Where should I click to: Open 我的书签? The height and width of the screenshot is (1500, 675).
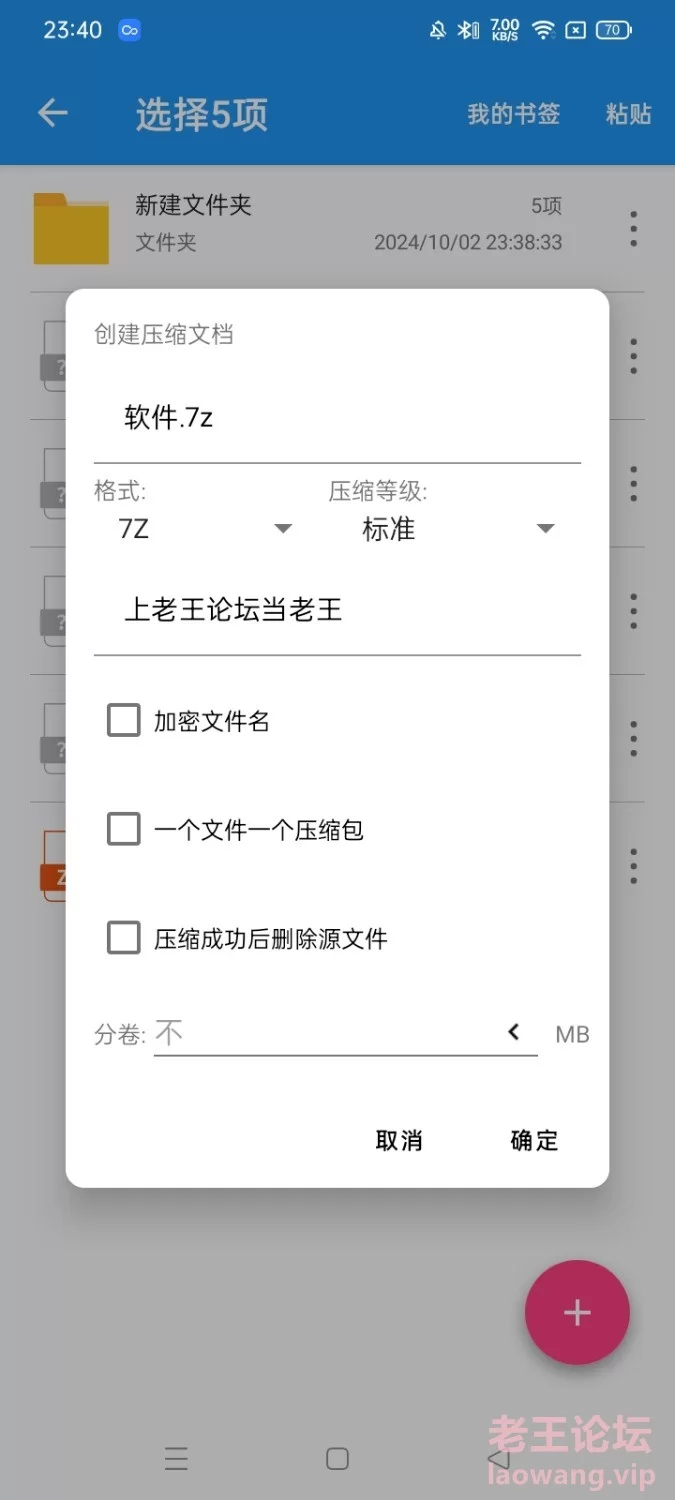coord(514,114)
